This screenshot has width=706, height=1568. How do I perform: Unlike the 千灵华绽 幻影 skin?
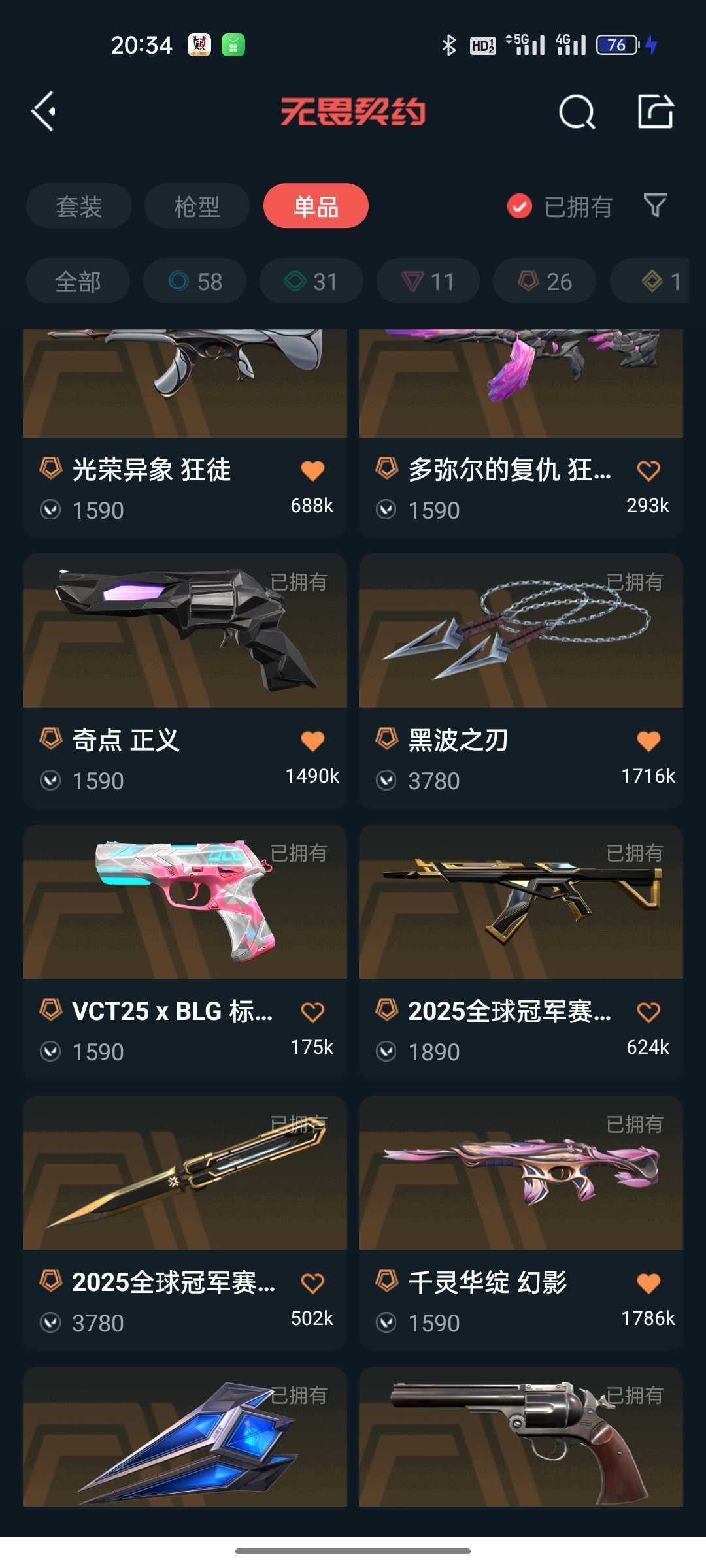coord(648,1283)
